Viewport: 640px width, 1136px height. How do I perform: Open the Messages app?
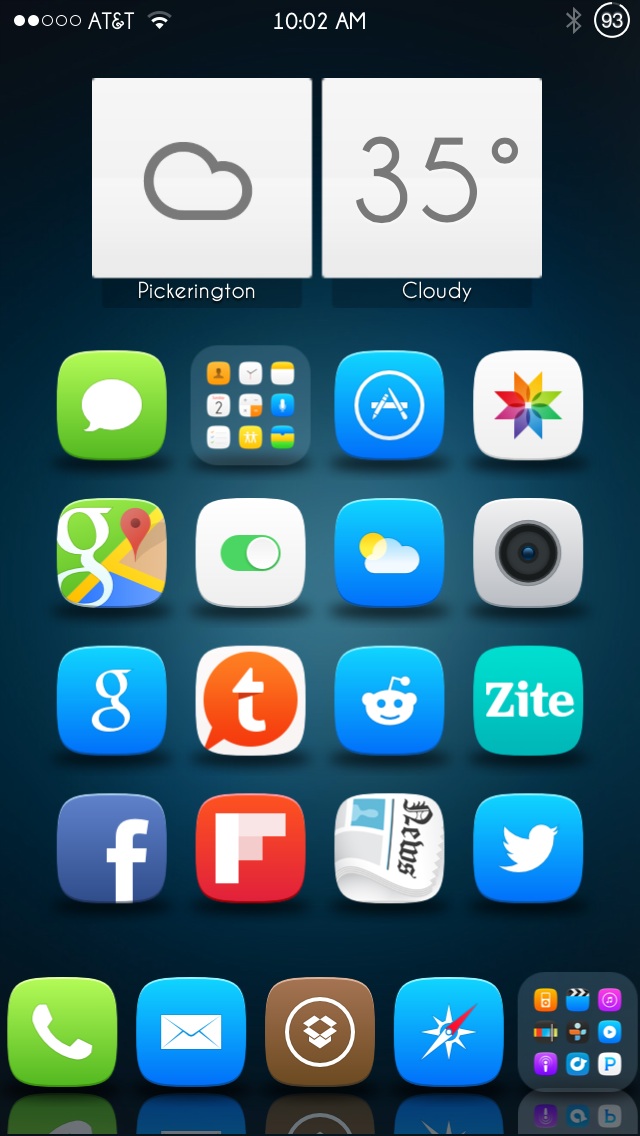pyautogui.click(x=112, y=405)
